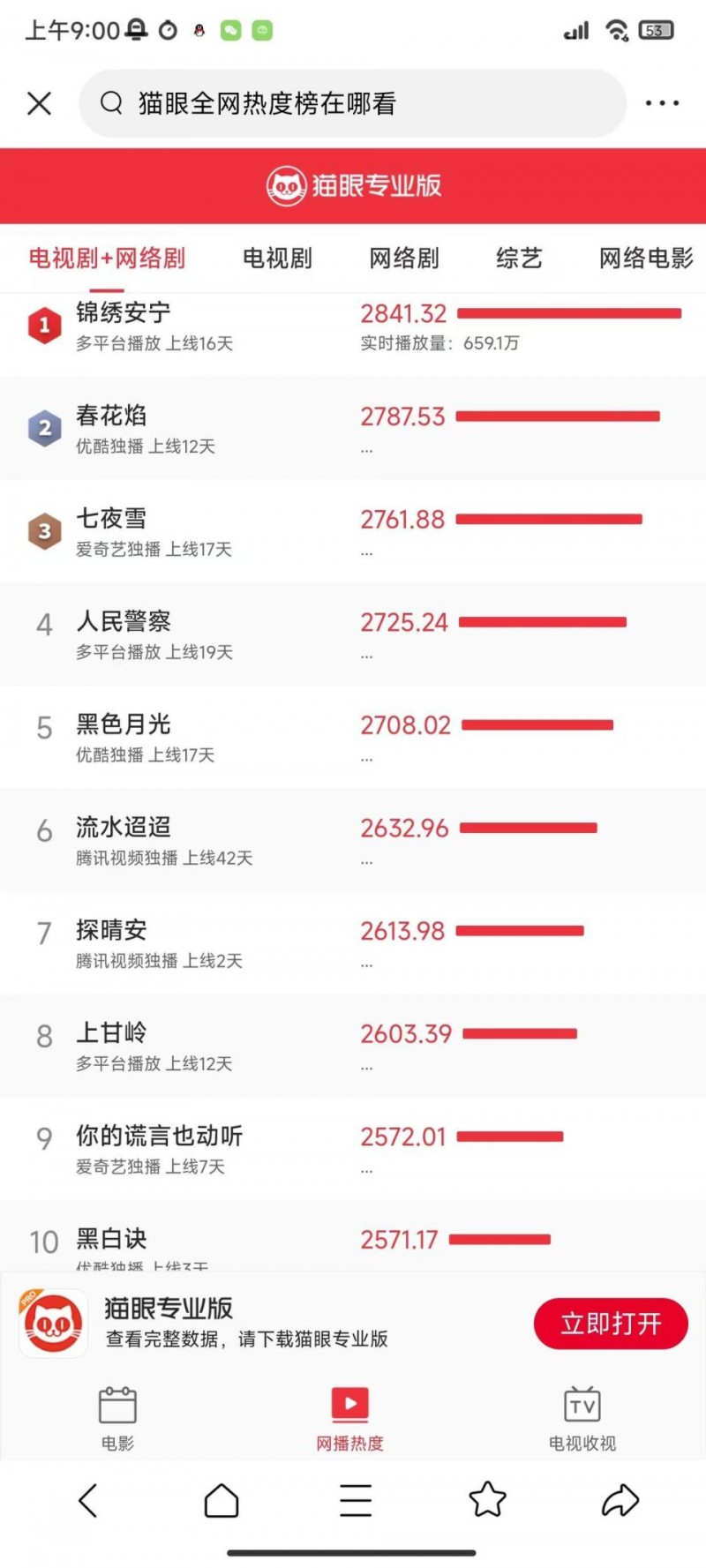Viewport: 706px width, 1568px height.
Task: Tap the home icon in navigation bar
Action: point(221,1500)
